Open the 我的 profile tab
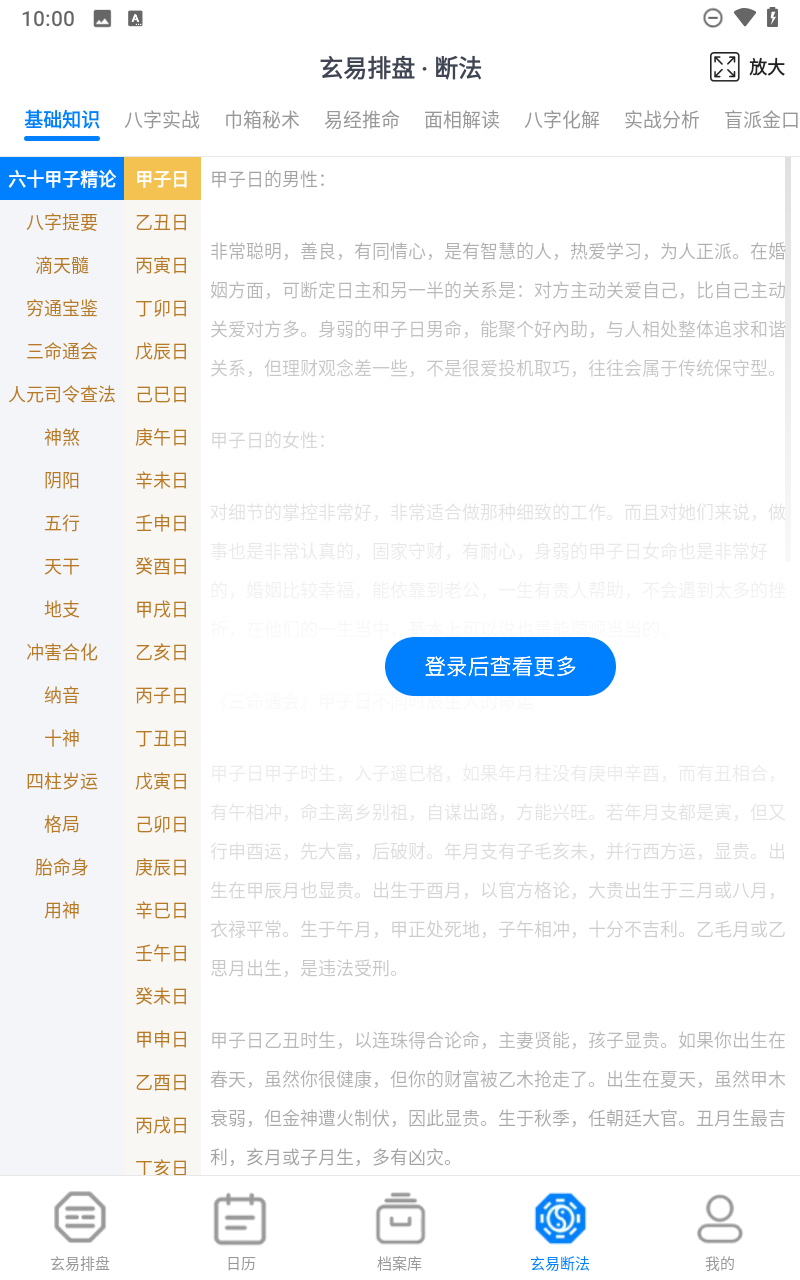Screen dimensions: 800x1280 coord(720,1230)
